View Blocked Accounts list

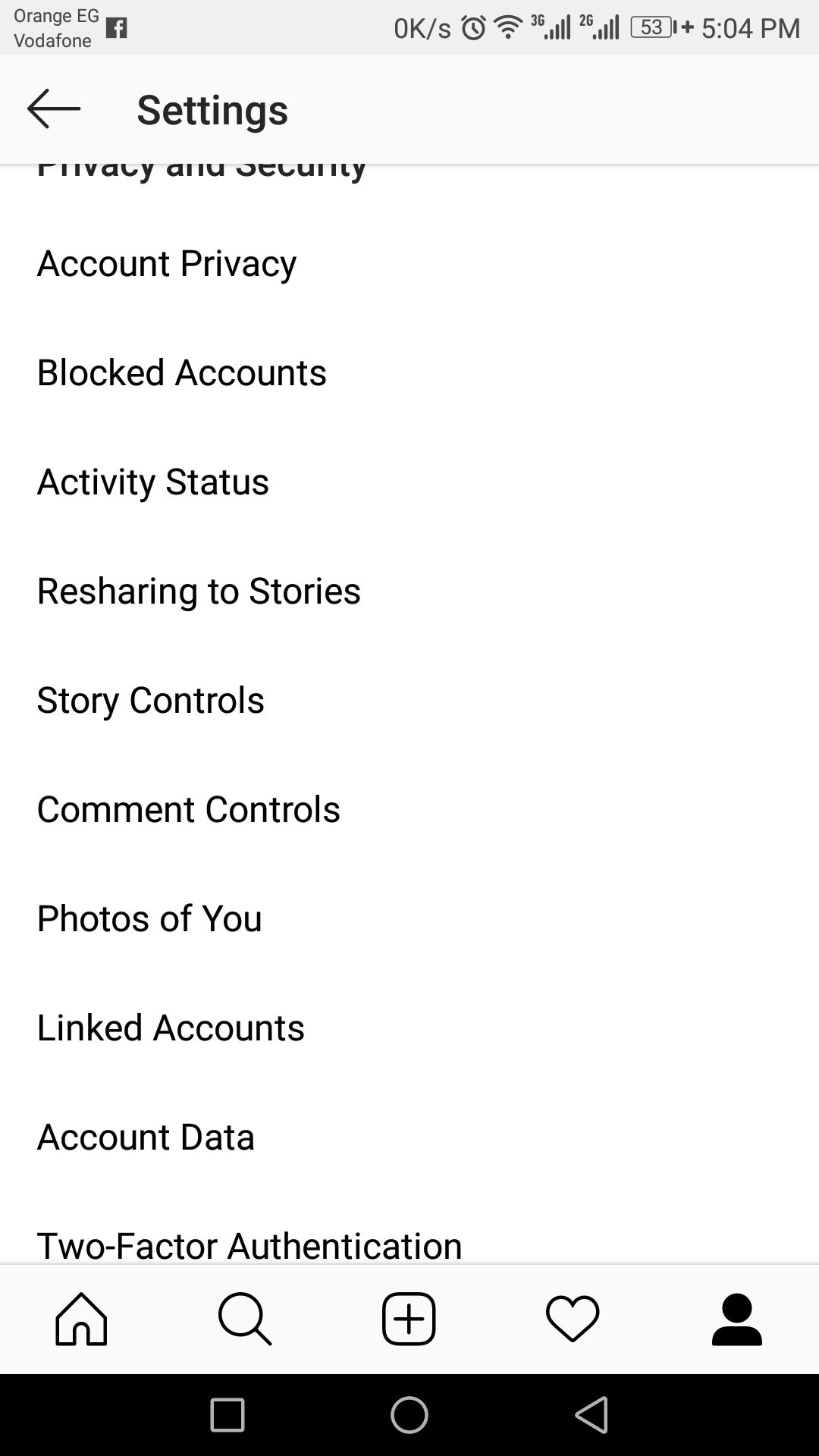(182, 373)
